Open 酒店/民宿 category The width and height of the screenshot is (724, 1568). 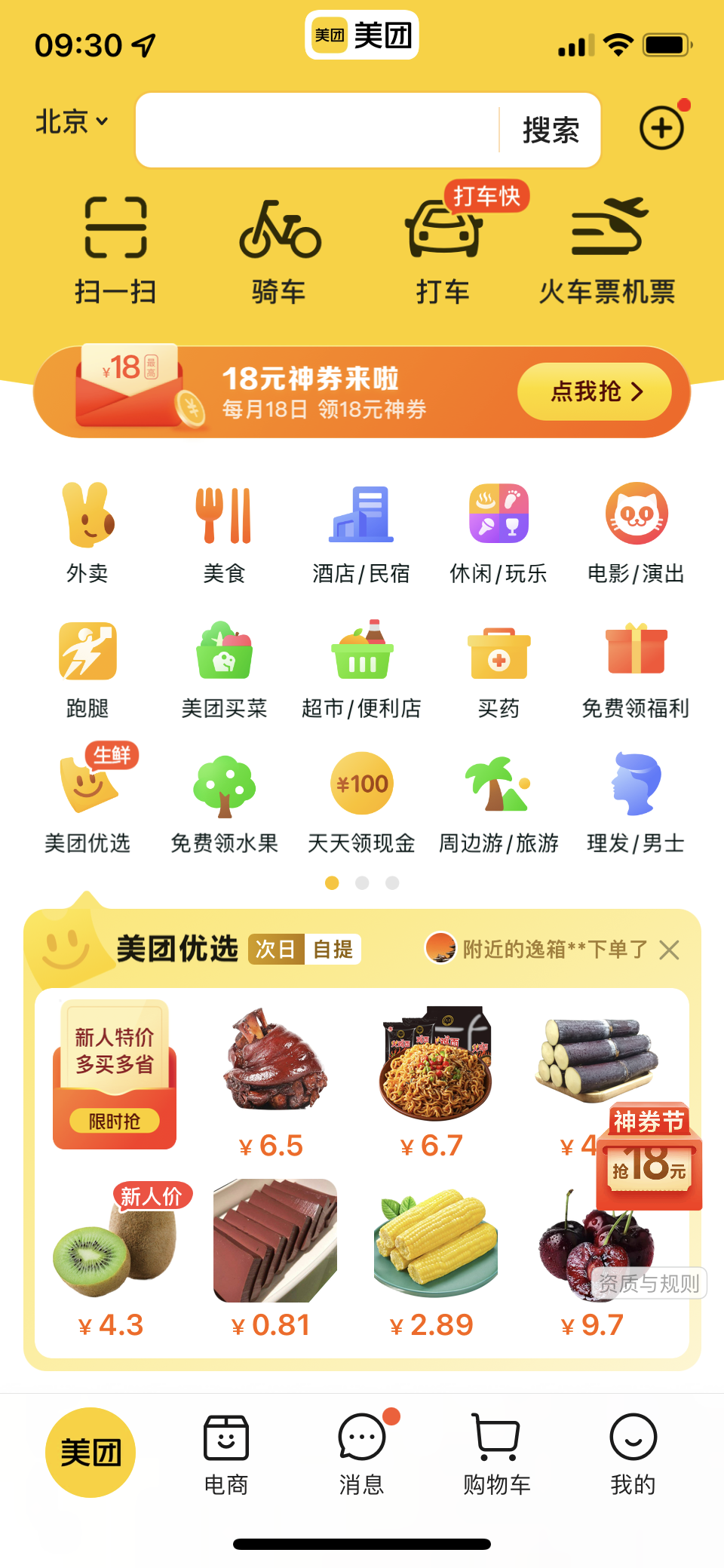361,533
